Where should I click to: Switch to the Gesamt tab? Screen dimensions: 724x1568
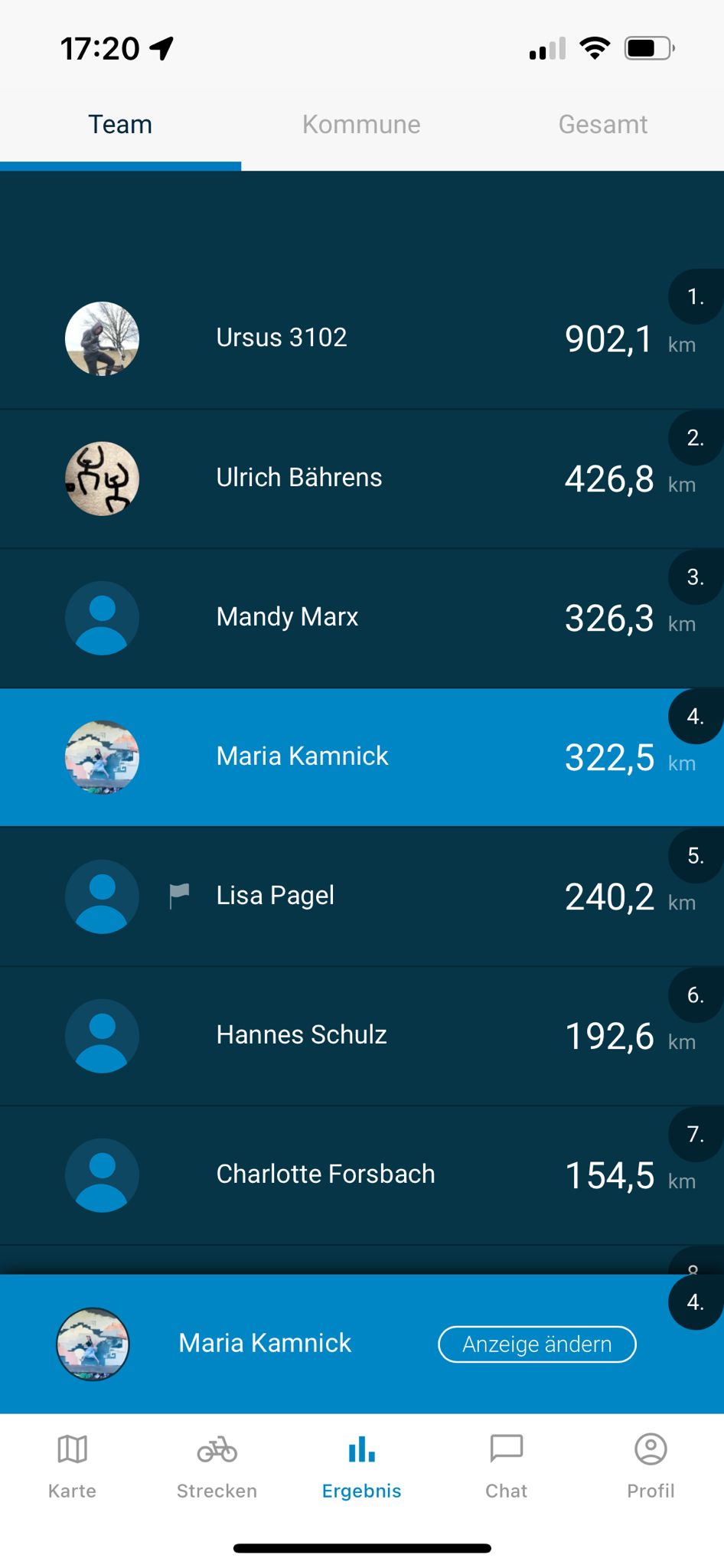[602, 125]
